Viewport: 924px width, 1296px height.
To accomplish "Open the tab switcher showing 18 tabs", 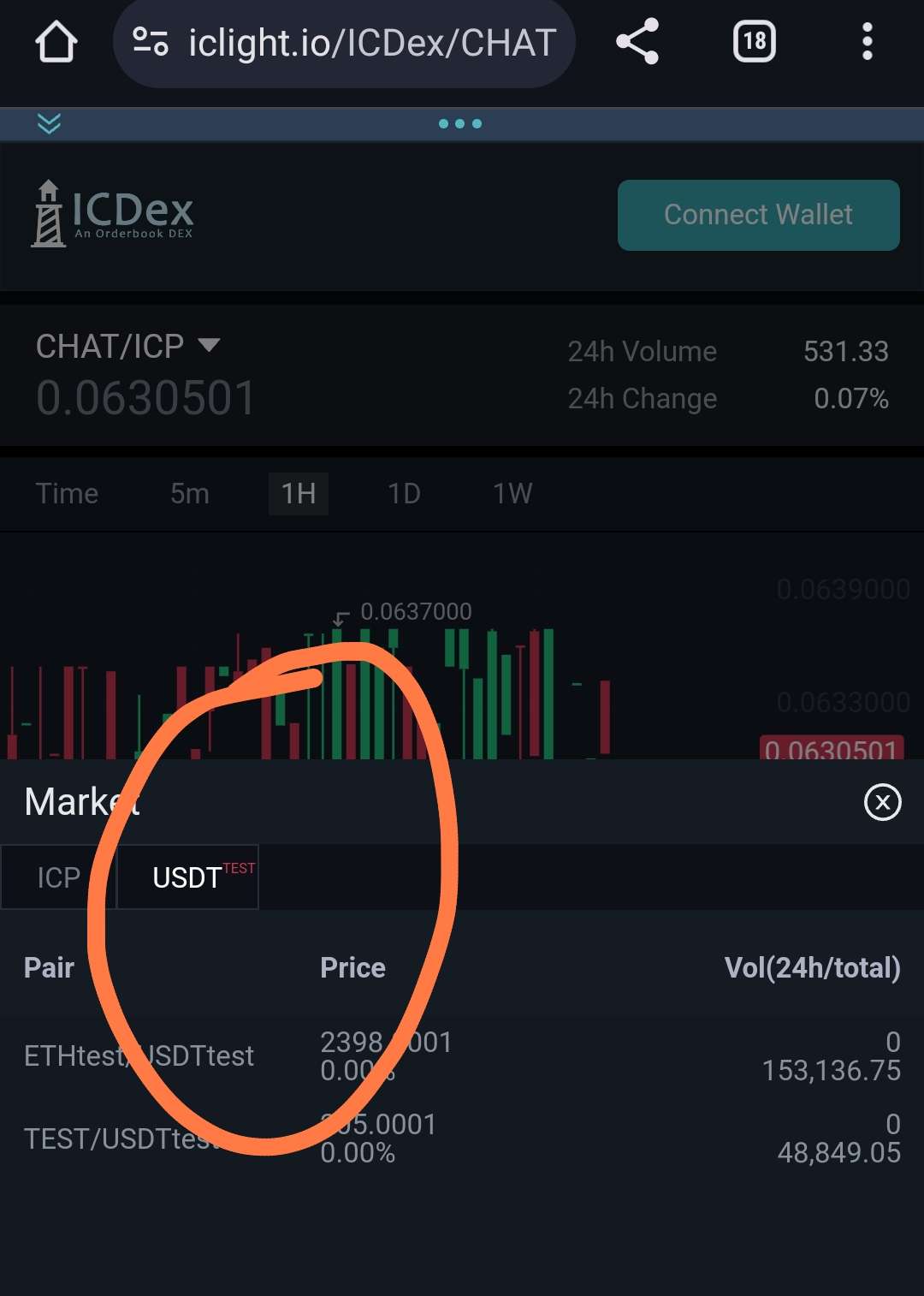I will 754,42.
